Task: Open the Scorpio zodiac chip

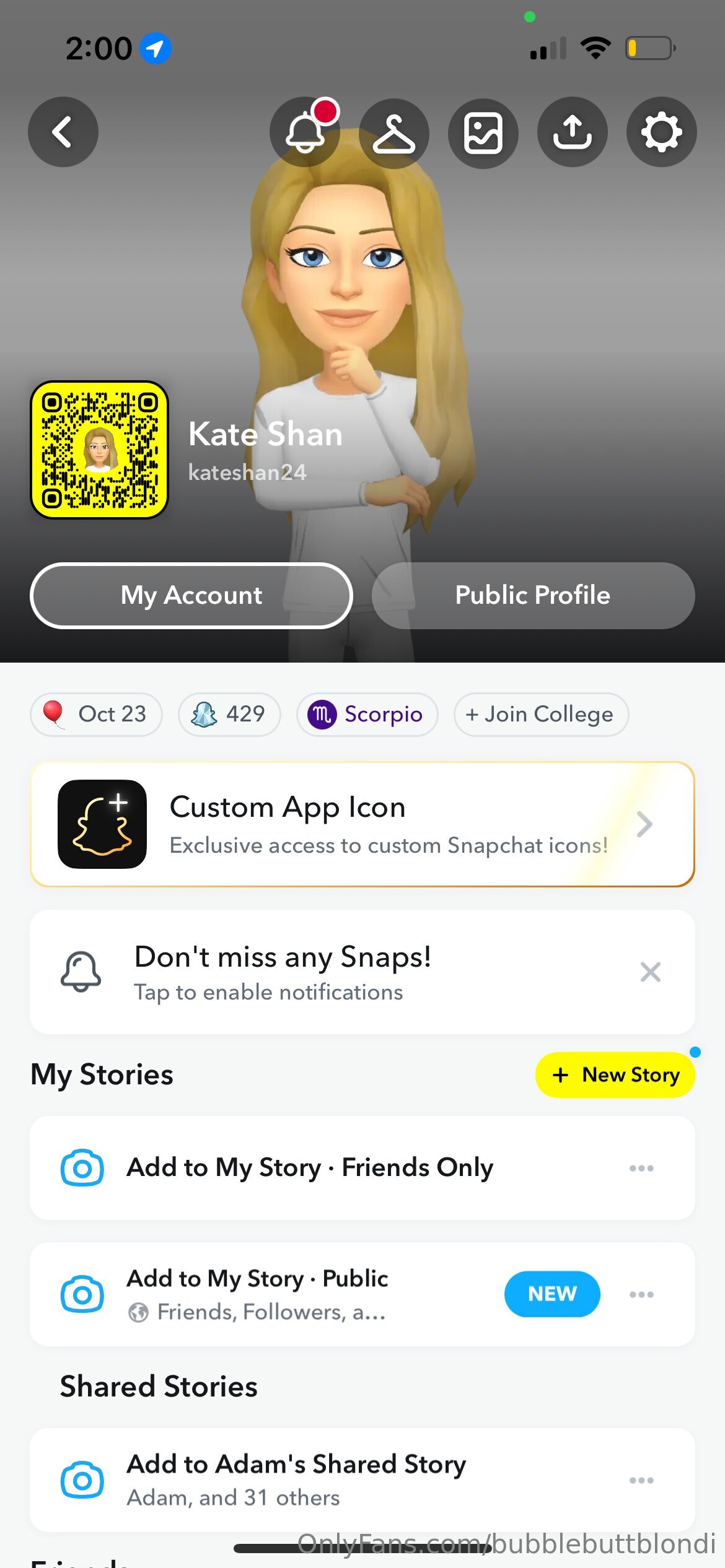Action: tap(367, 714)
